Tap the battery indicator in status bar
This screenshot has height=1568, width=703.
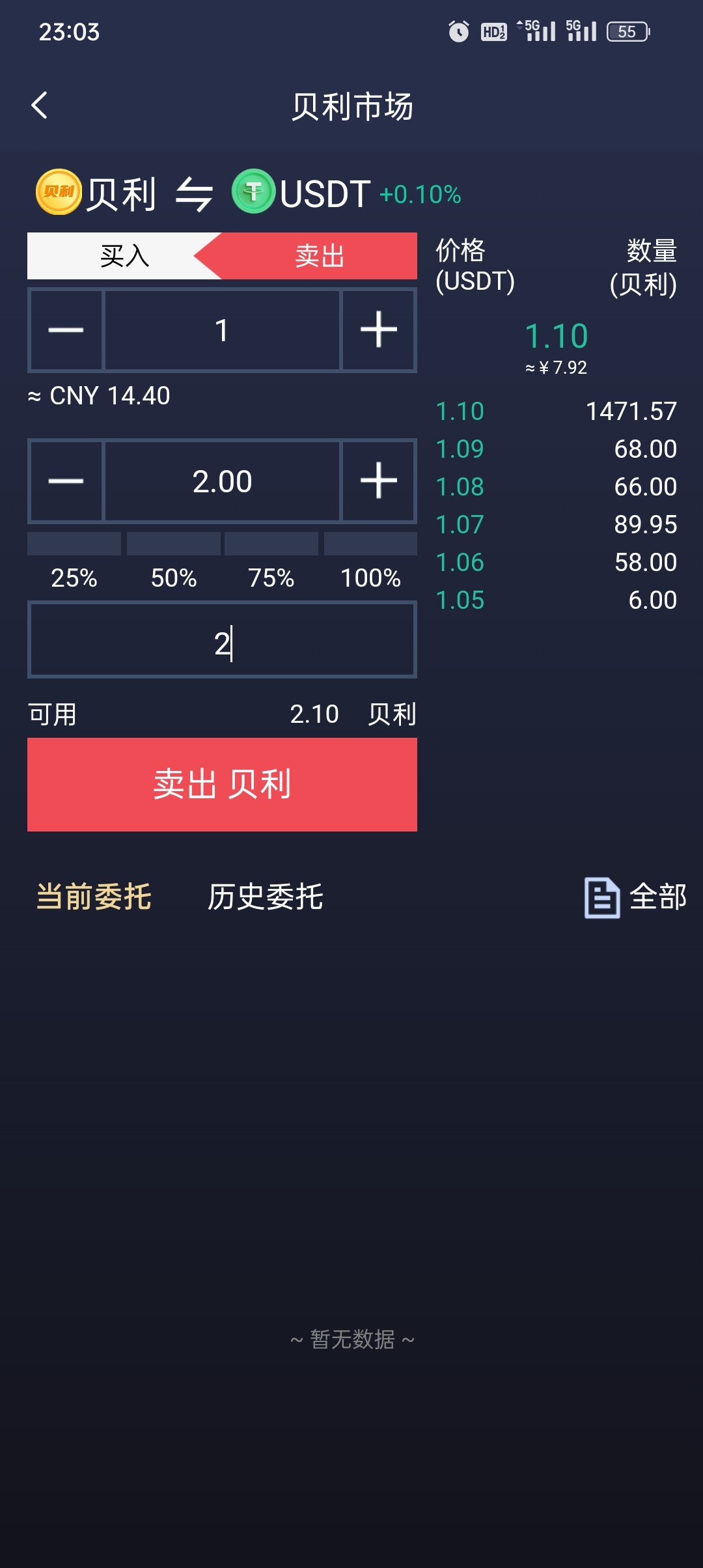(x=627, y=31)
